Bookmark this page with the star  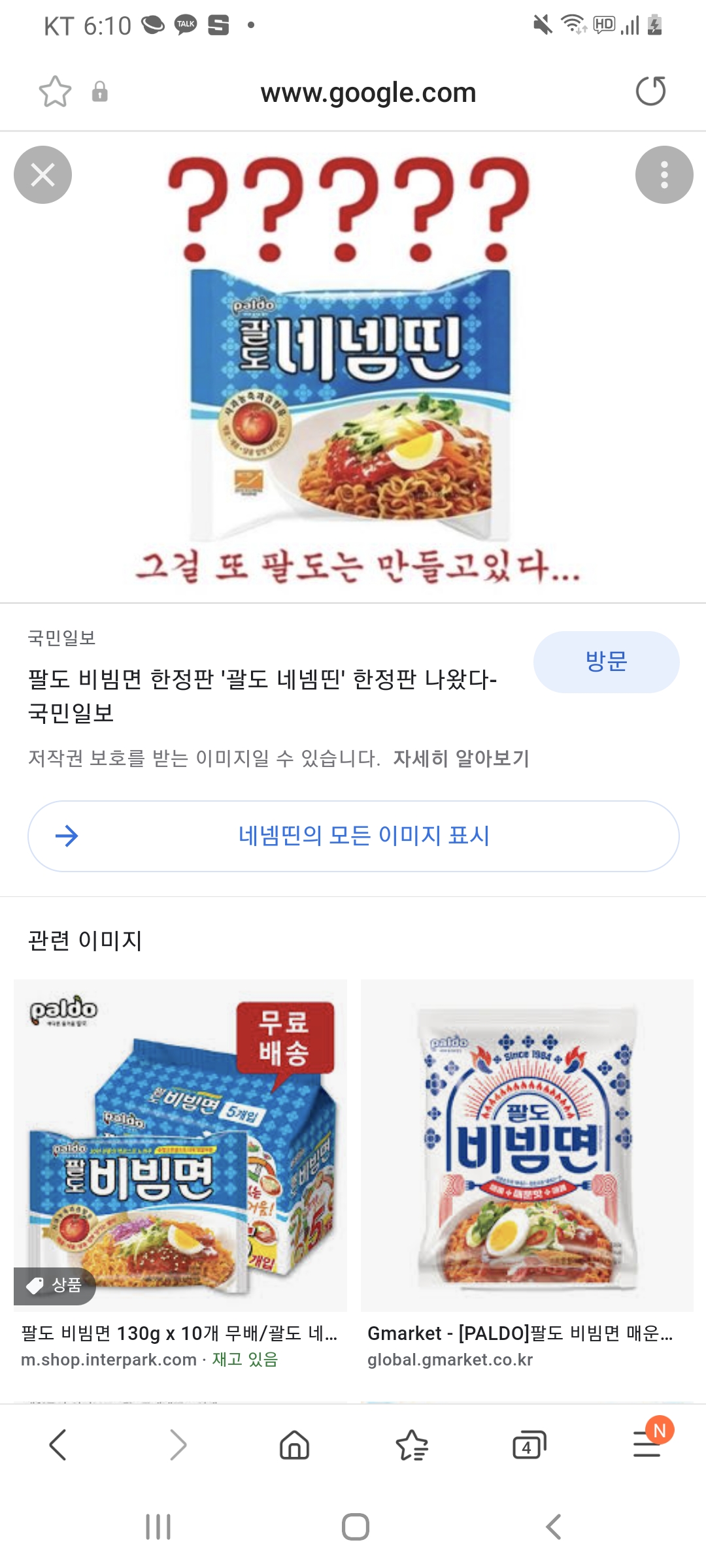tap(55, 91)
